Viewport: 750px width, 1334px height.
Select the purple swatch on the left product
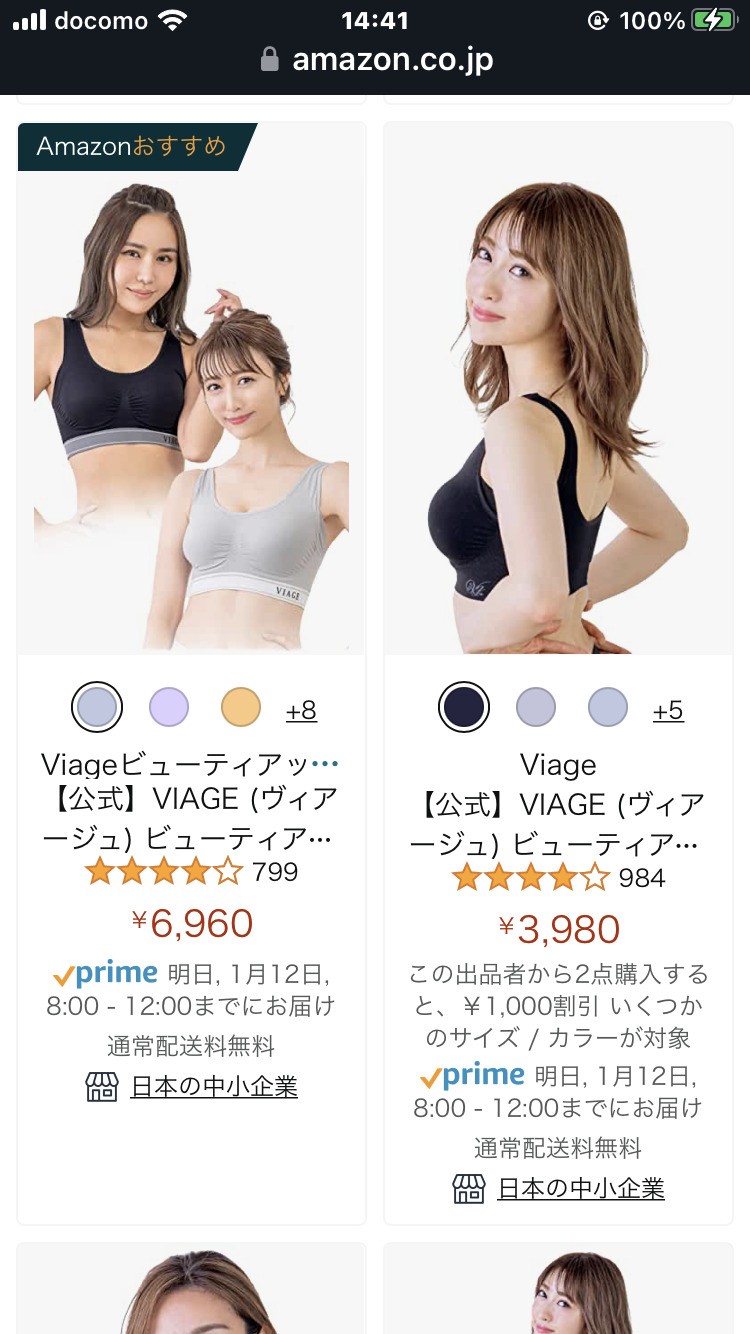[x=168, y=706]
